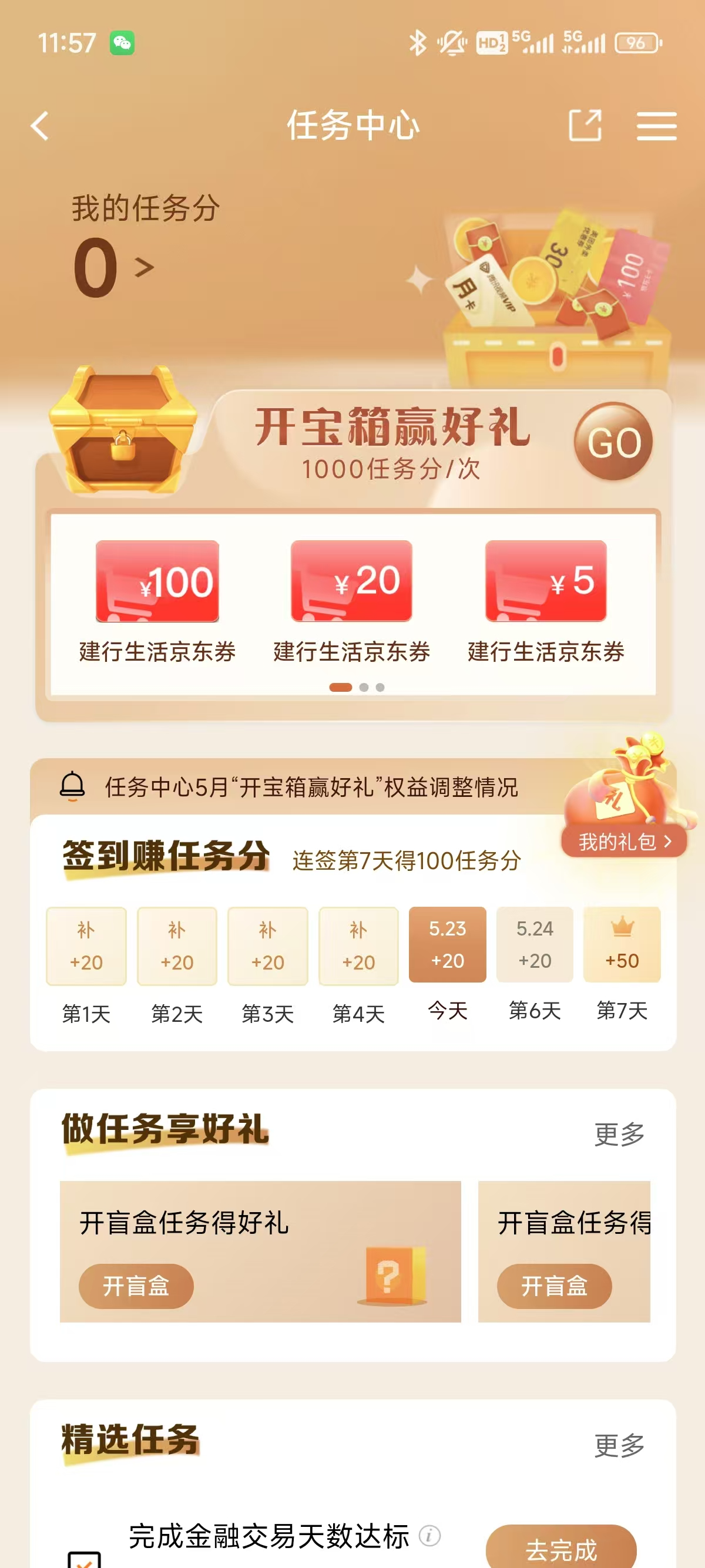
Task: Make up check-in for 第2天
Action: pyautogui.click(x=177, y=946)
